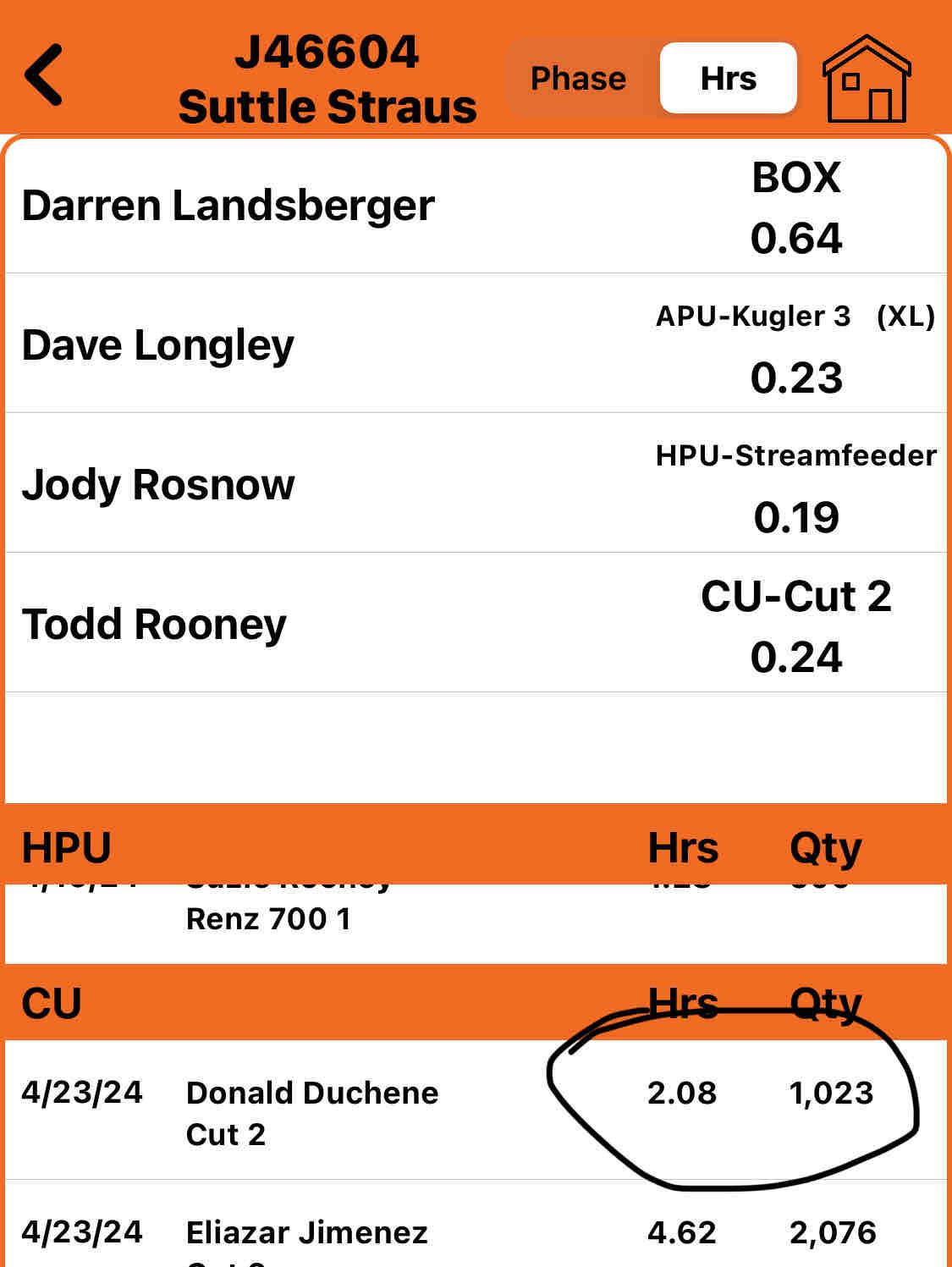
Task: Open the home screen icon
Action: click(866, 79)
